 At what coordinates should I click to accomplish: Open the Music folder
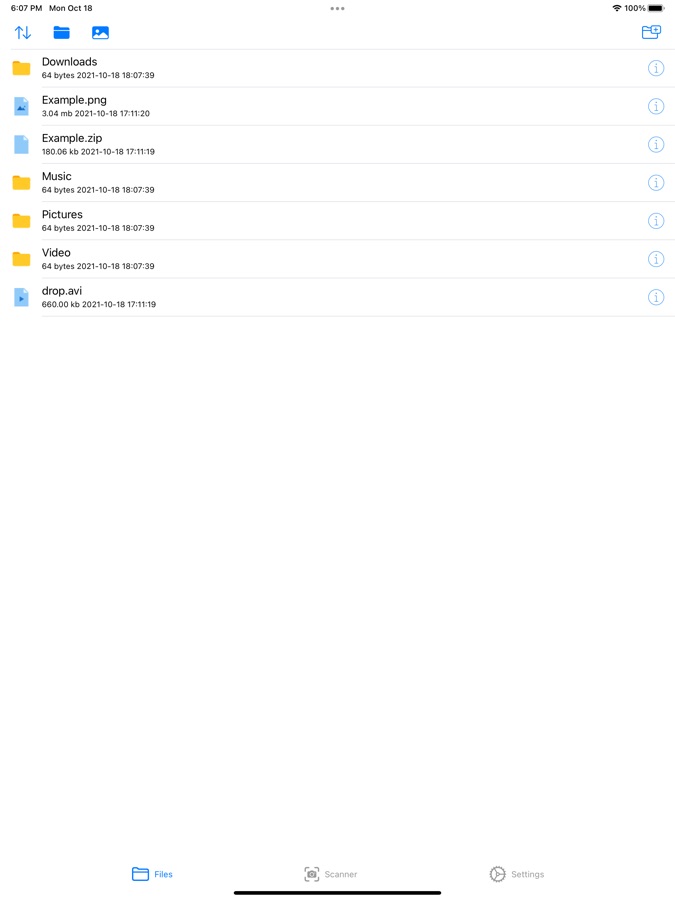[x=57, y=182]
